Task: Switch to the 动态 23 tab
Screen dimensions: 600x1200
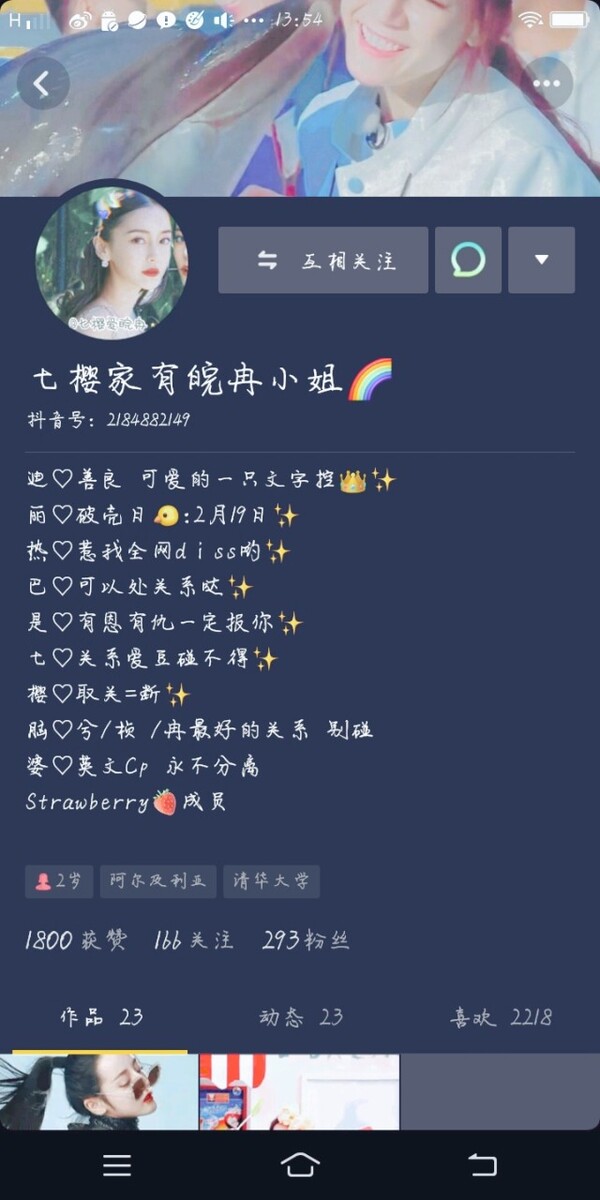Action: click(x=301, y=1017)
